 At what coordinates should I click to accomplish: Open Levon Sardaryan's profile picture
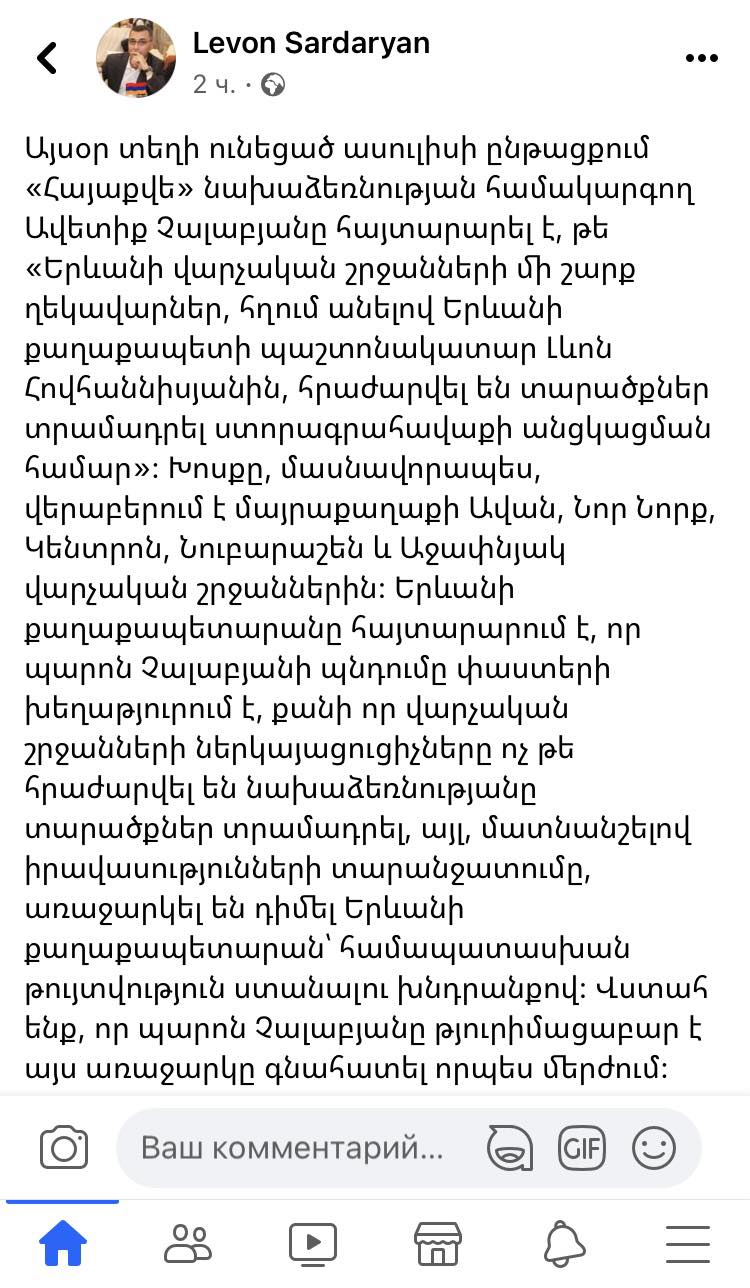tap(136, 57)
